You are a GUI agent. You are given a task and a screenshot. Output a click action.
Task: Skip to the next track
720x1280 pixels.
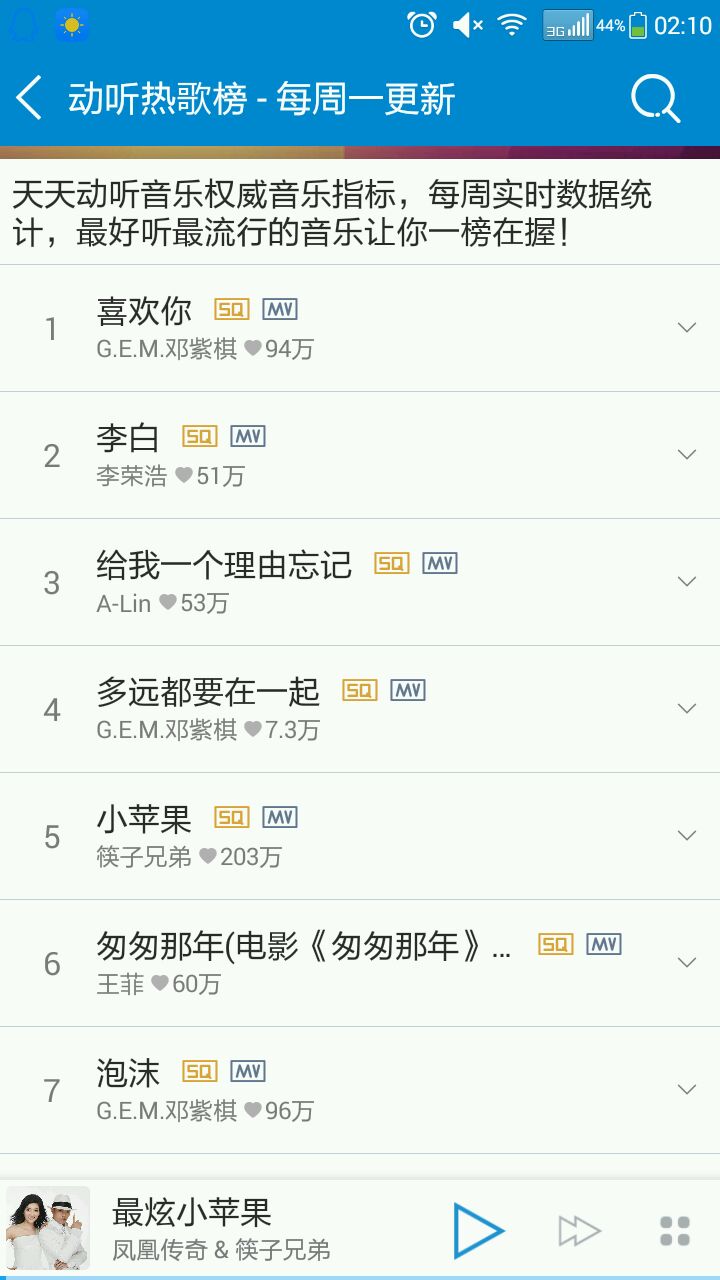tap(579, 1231)
